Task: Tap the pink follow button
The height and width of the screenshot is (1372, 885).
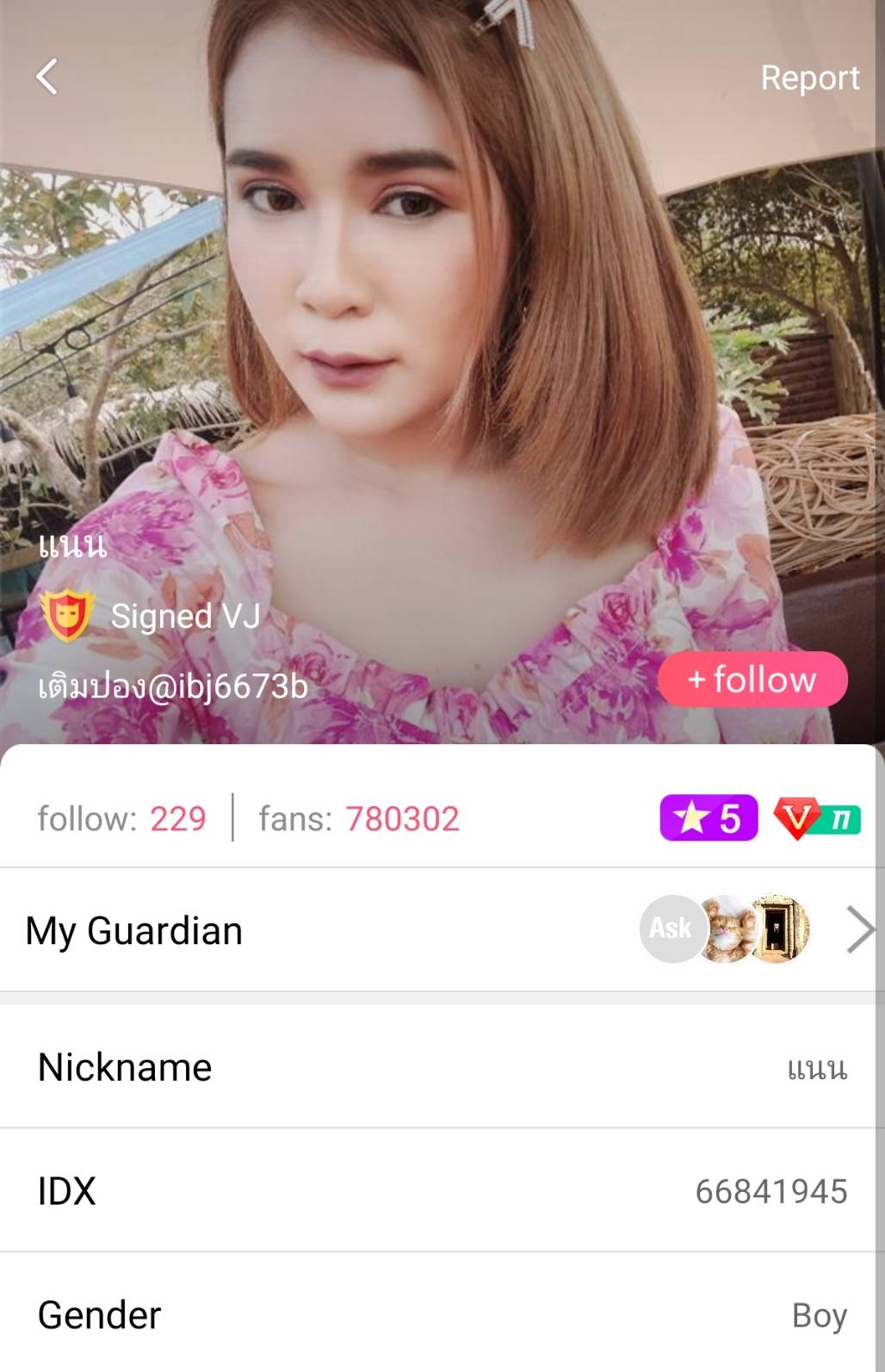Action: (x=752, y=680)
